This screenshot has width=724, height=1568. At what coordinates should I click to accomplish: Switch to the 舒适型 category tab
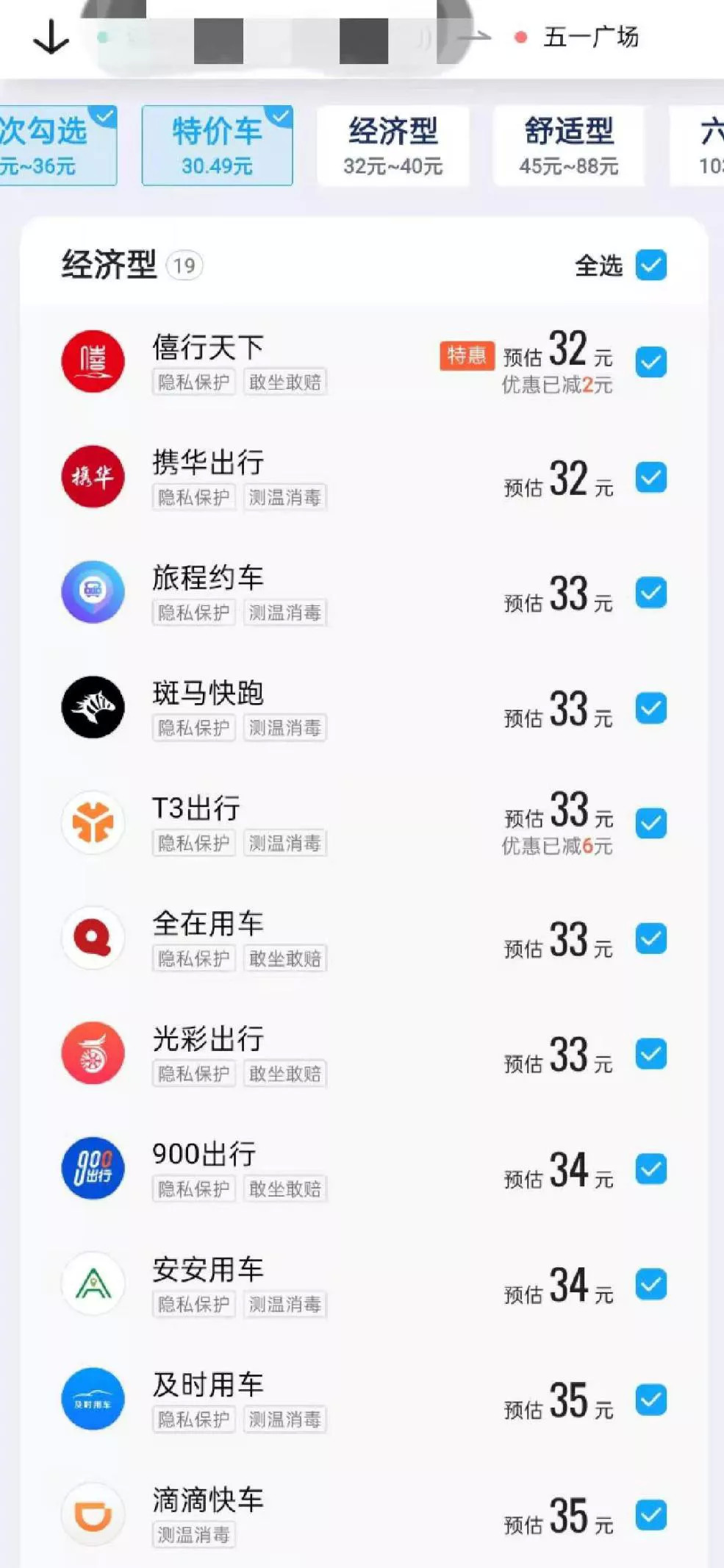coord(568,146)
